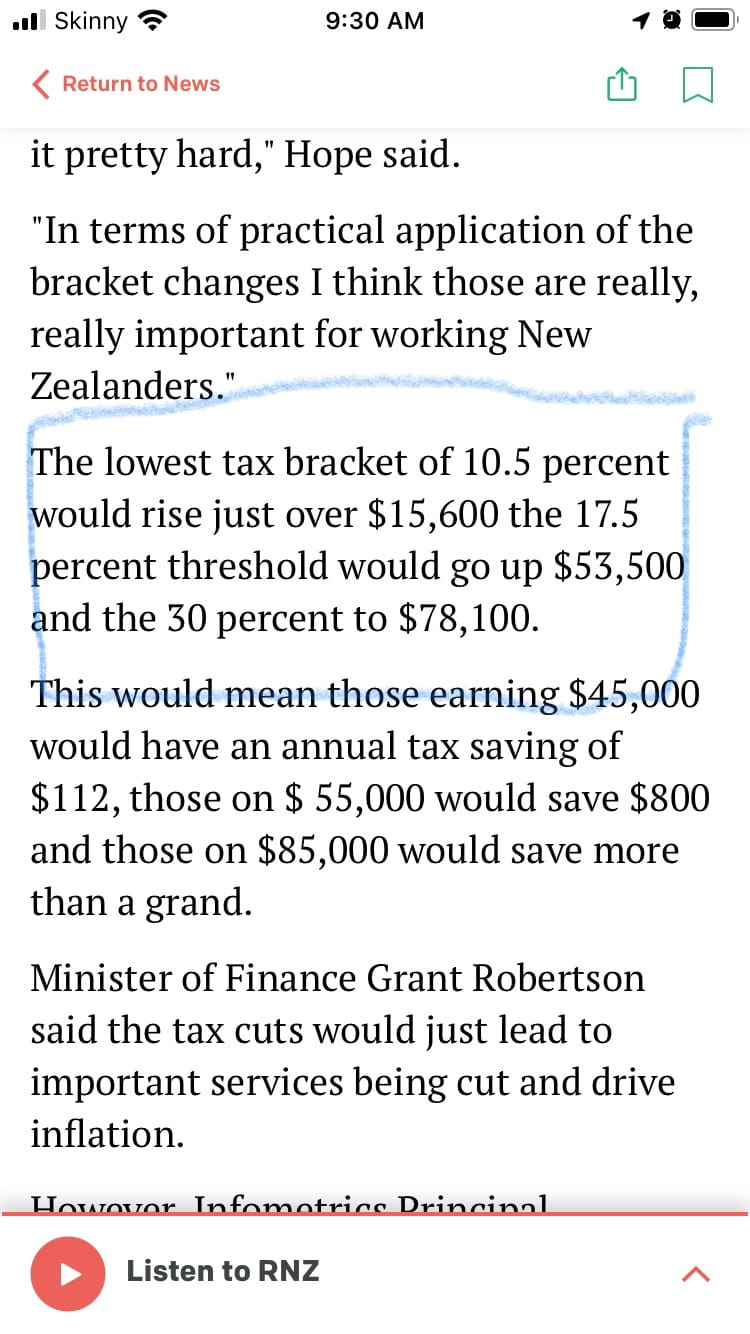
Task: Return to News list
Action: coord(126,84)
